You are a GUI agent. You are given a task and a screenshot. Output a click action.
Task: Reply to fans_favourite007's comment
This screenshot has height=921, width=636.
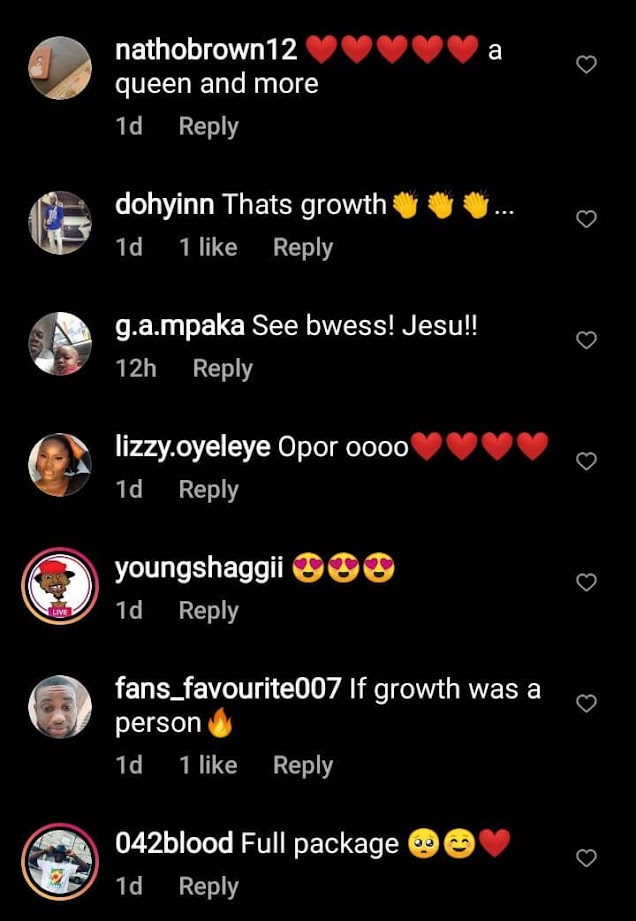click(x=303, y=766)
